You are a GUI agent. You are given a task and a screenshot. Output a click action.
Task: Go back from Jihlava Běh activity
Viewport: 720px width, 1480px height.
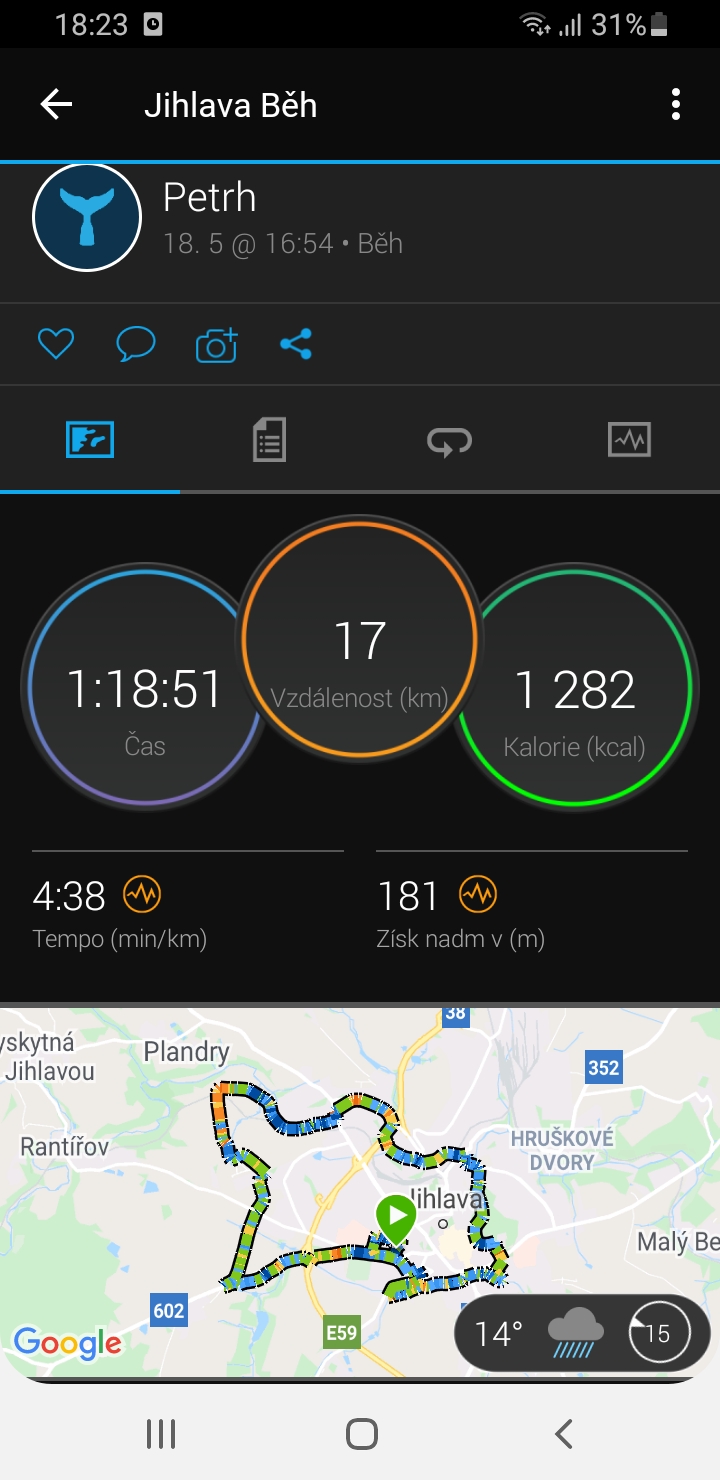(x=56, y=104)
